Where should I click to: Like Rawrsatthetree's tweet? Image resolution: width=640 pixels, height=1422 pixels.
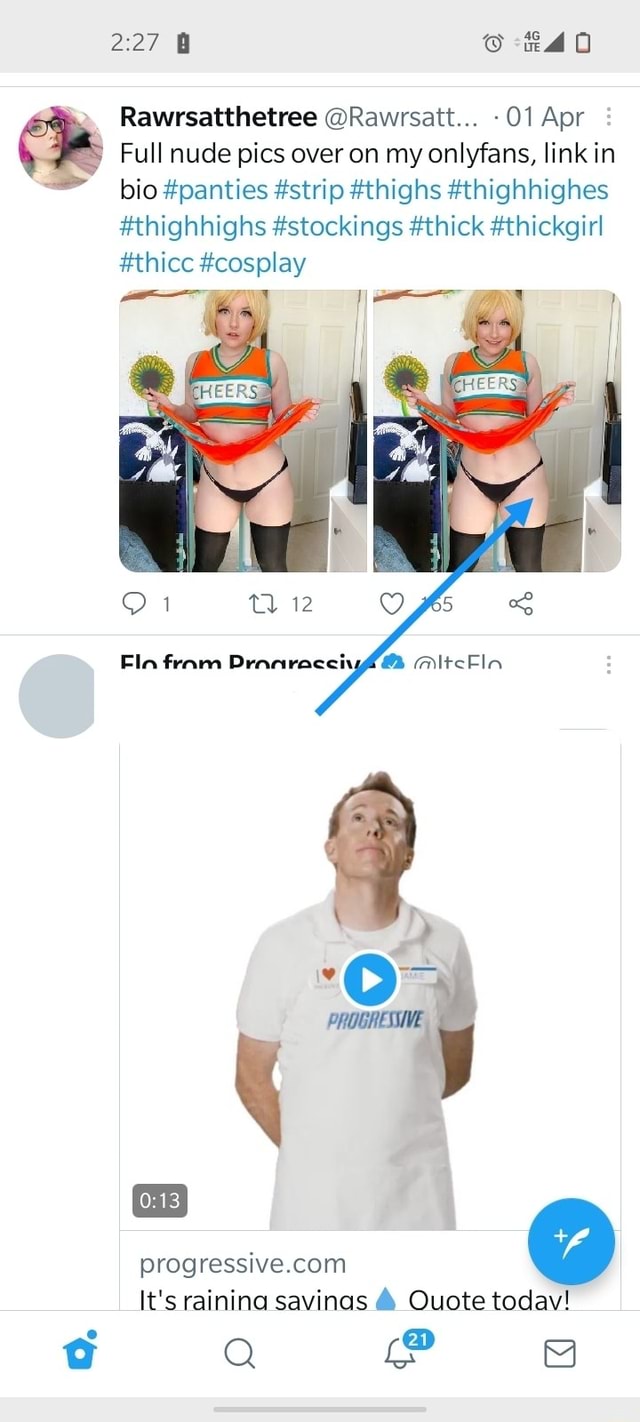(x=393, y=603)
